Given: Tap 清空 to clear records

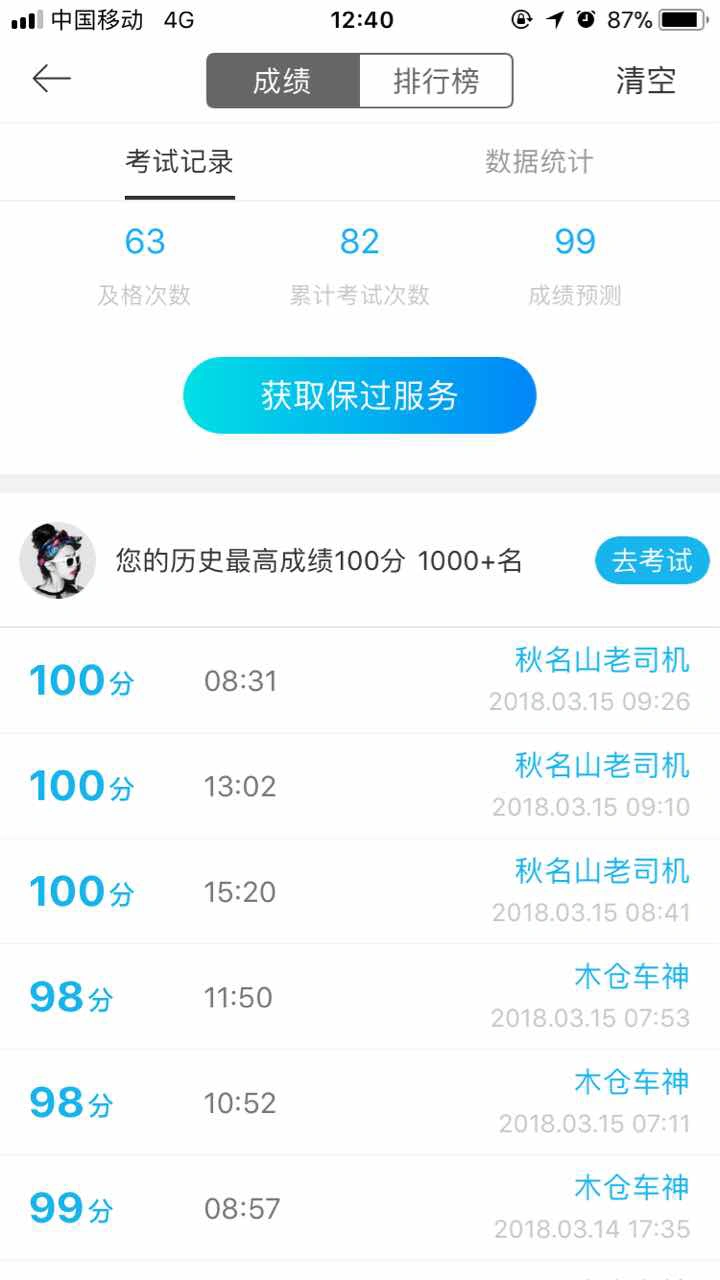Looking at the screenshot, I should coord(646,81).
